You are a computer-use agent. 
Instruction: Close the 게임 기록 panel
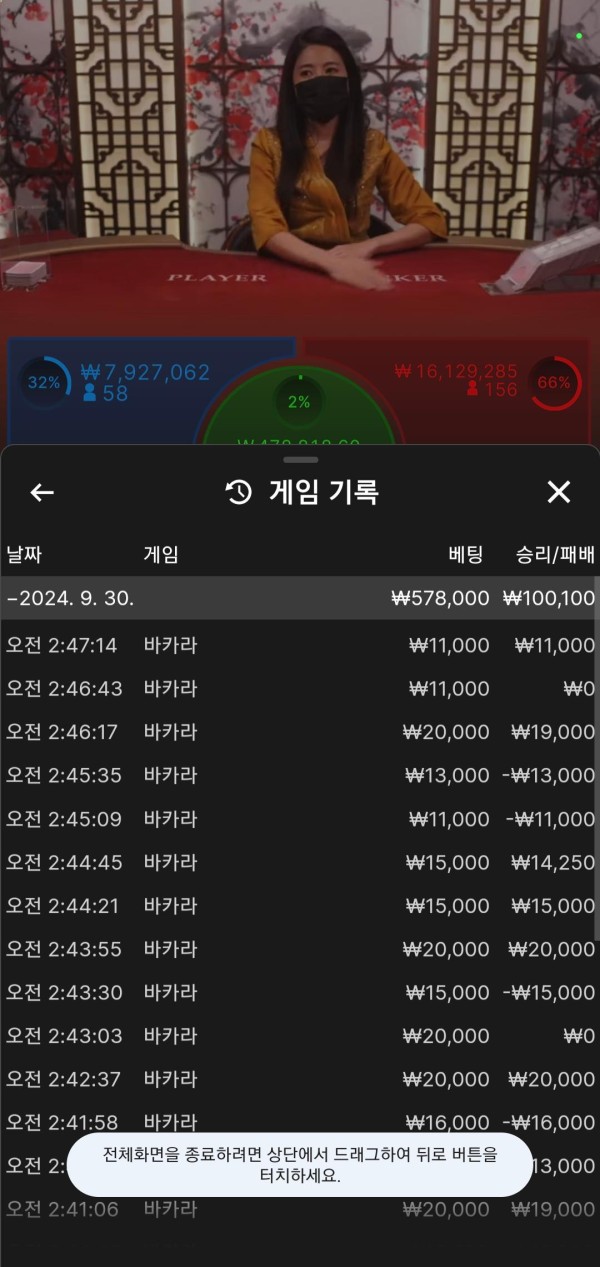[x=558, y=492]
